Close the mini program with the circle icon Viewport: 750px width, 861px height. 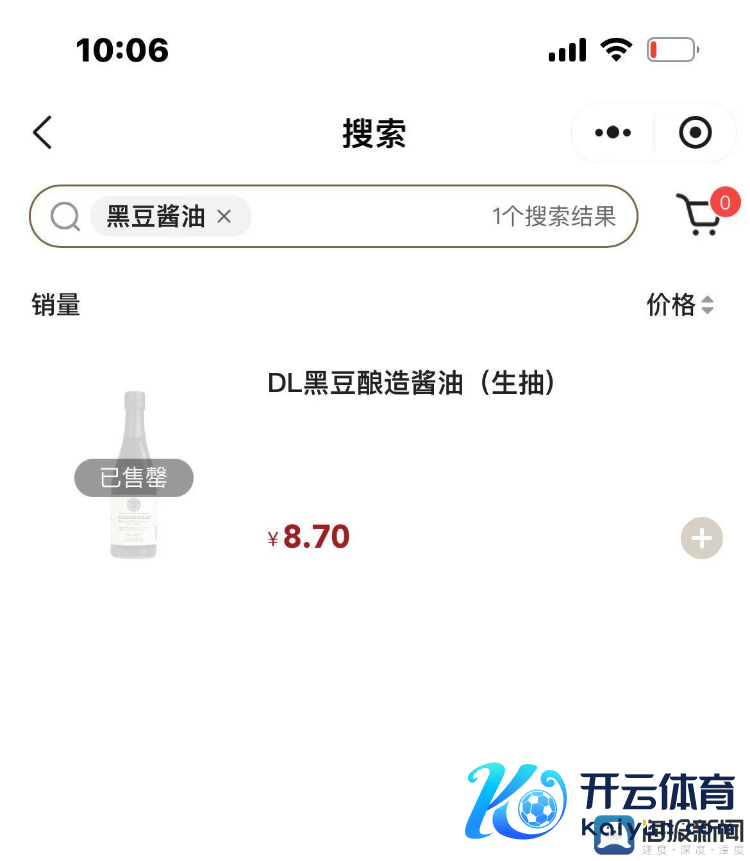[x=694, y=133]
